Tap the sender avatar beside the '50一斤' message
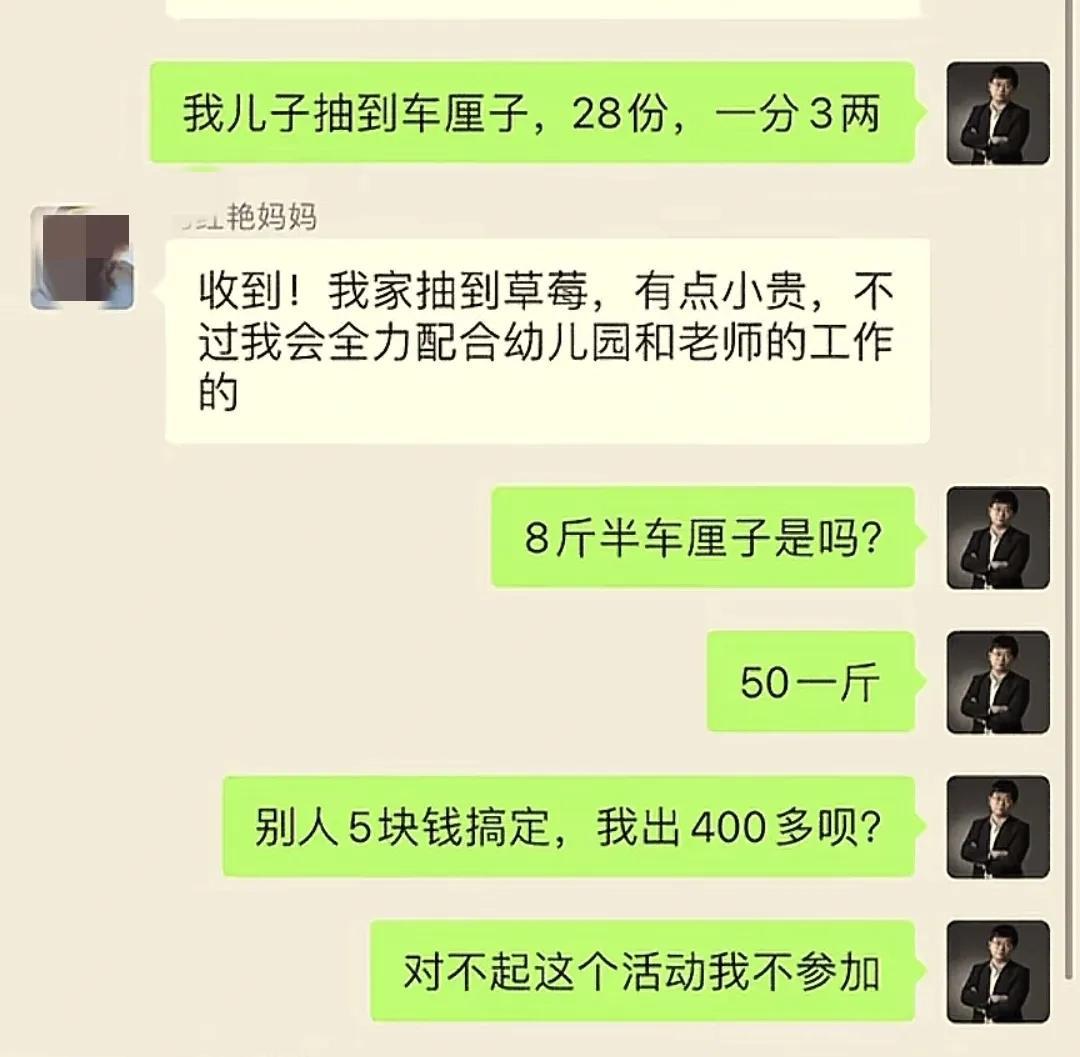1080x1057 pixels. coord(998,682)
